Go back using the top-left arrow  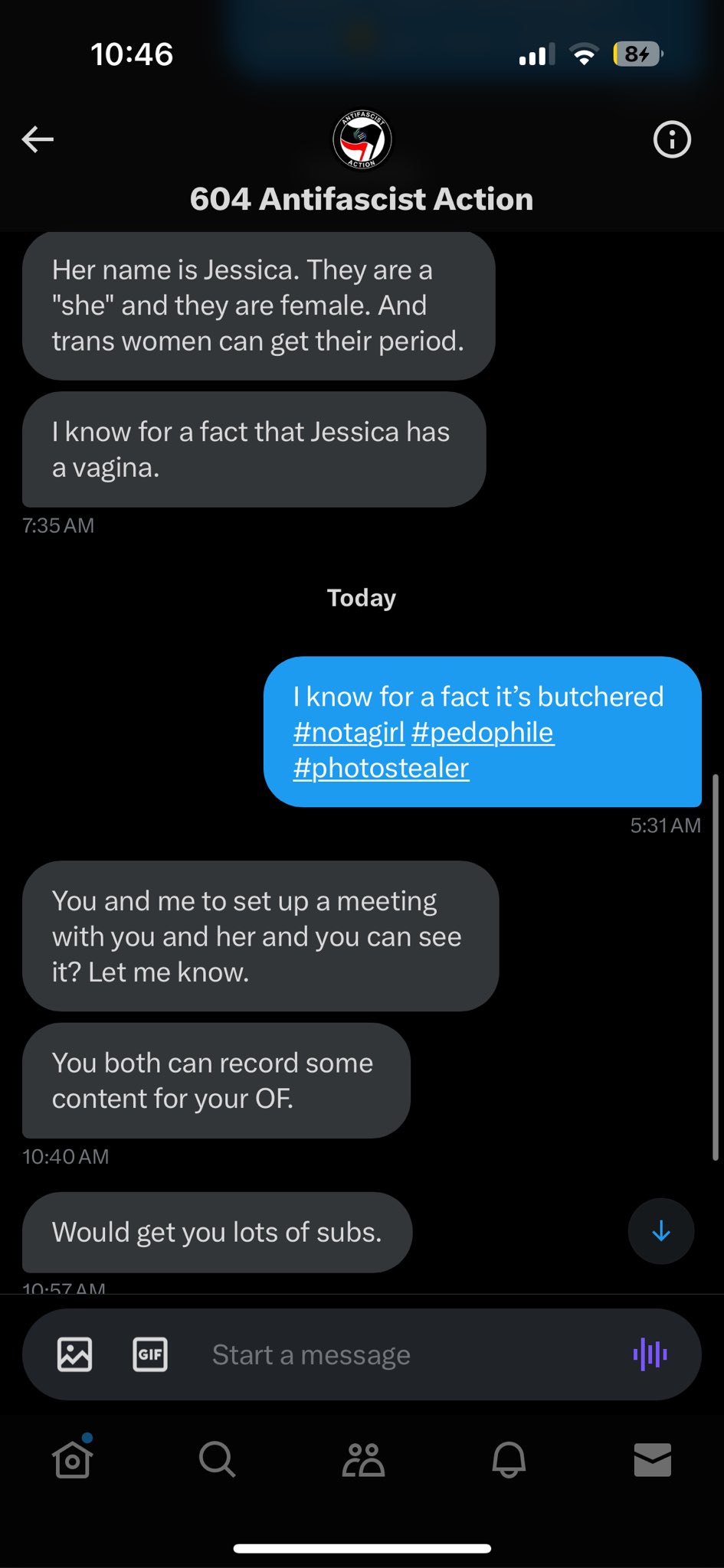(38, 139)
